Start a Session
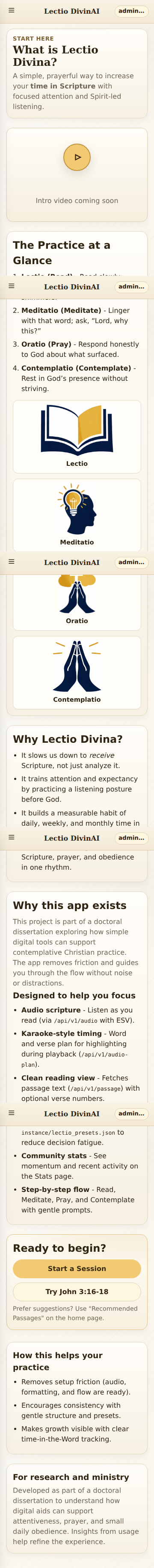 [x=77, y=1268]
